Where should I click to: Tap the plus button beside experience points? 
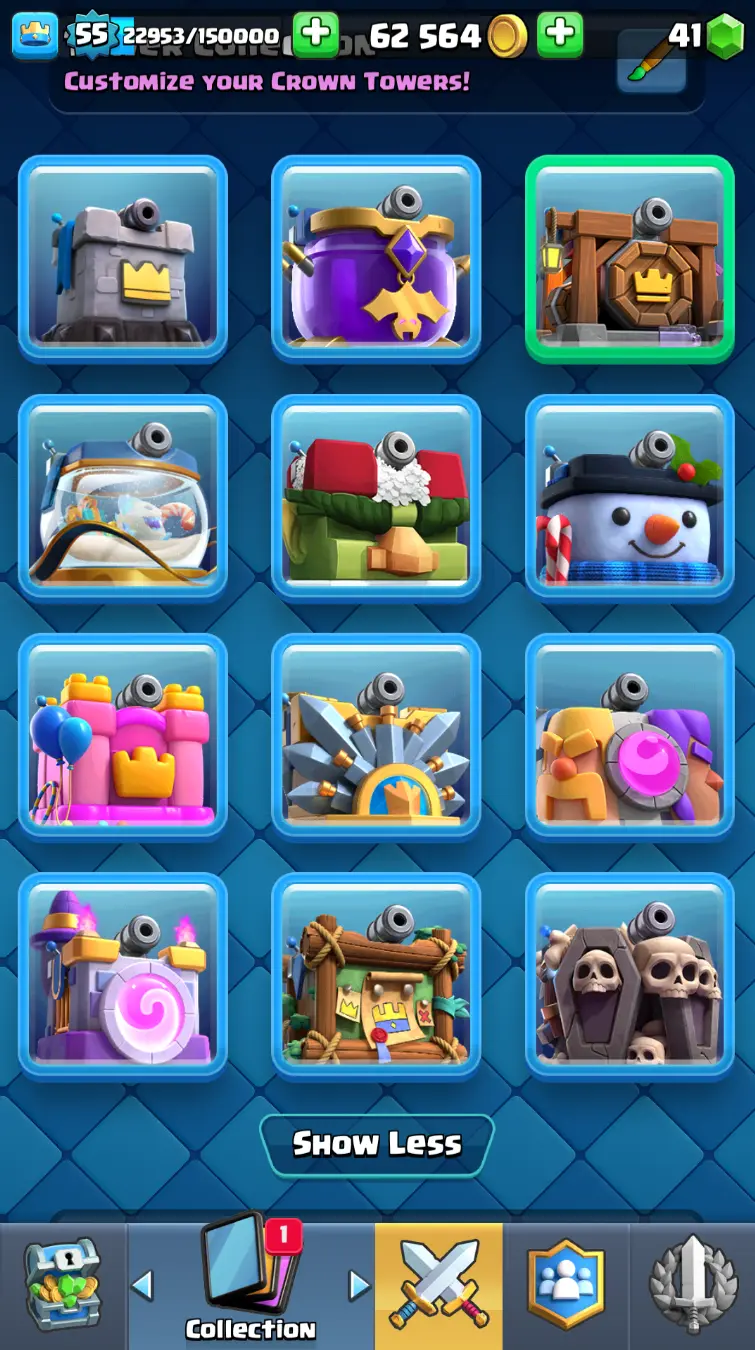(x=316, y=36)
